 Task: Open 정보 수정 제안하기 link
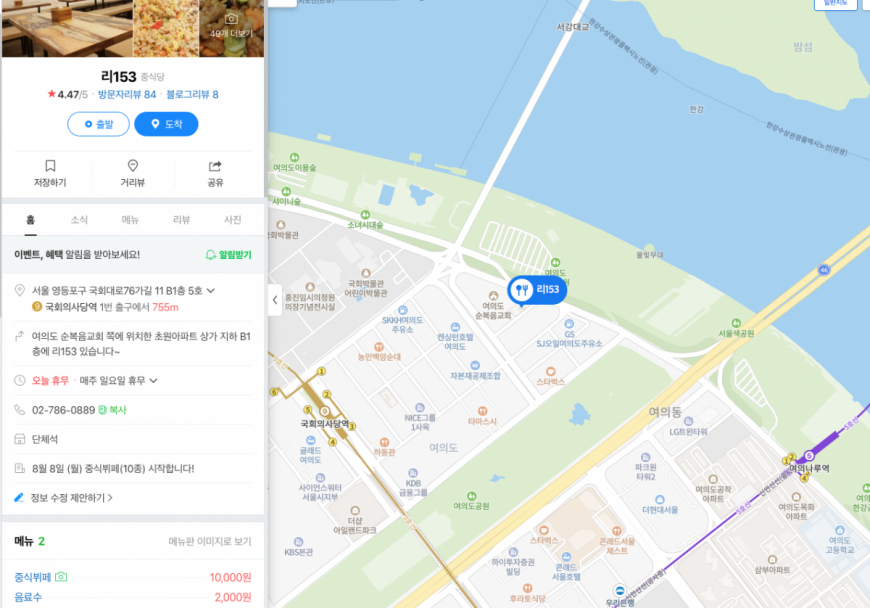66,497
